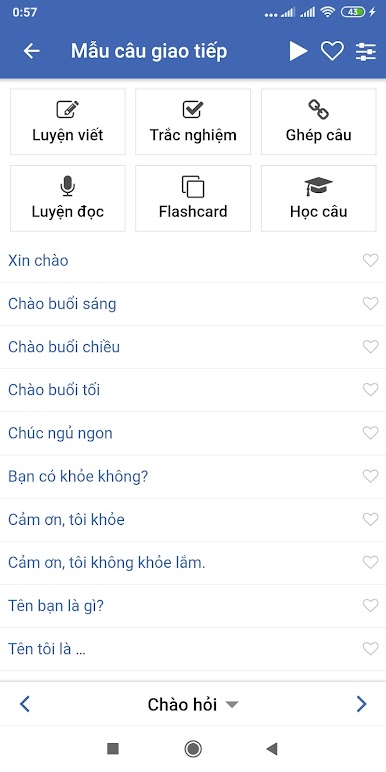Go to the previous topic arrow

point(25,704)
